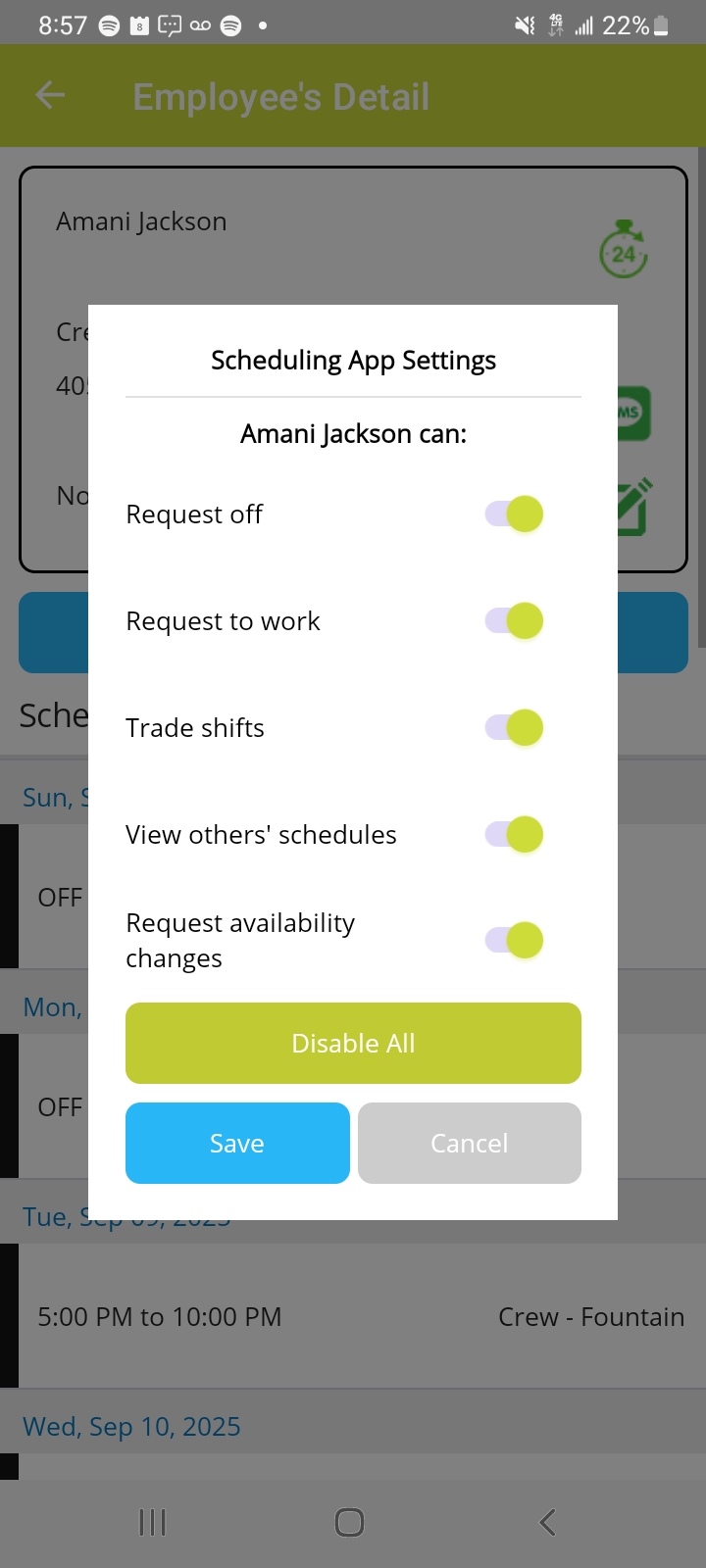Screen dimensions: 706x1568
Task: Cancel the settings dialog
Action: click(x=470, y=1144)
